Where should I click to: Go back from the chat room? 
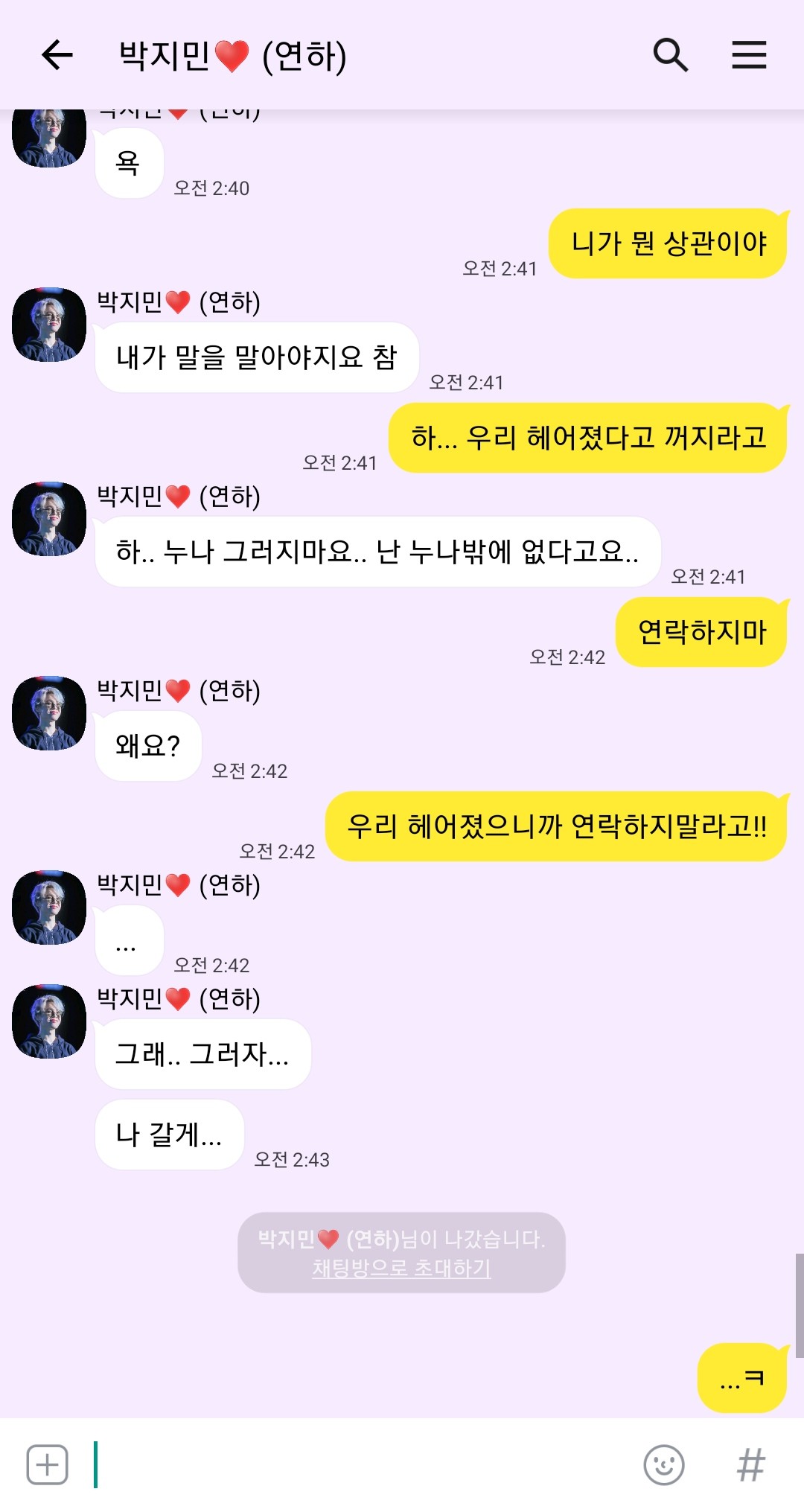point(57,55)
